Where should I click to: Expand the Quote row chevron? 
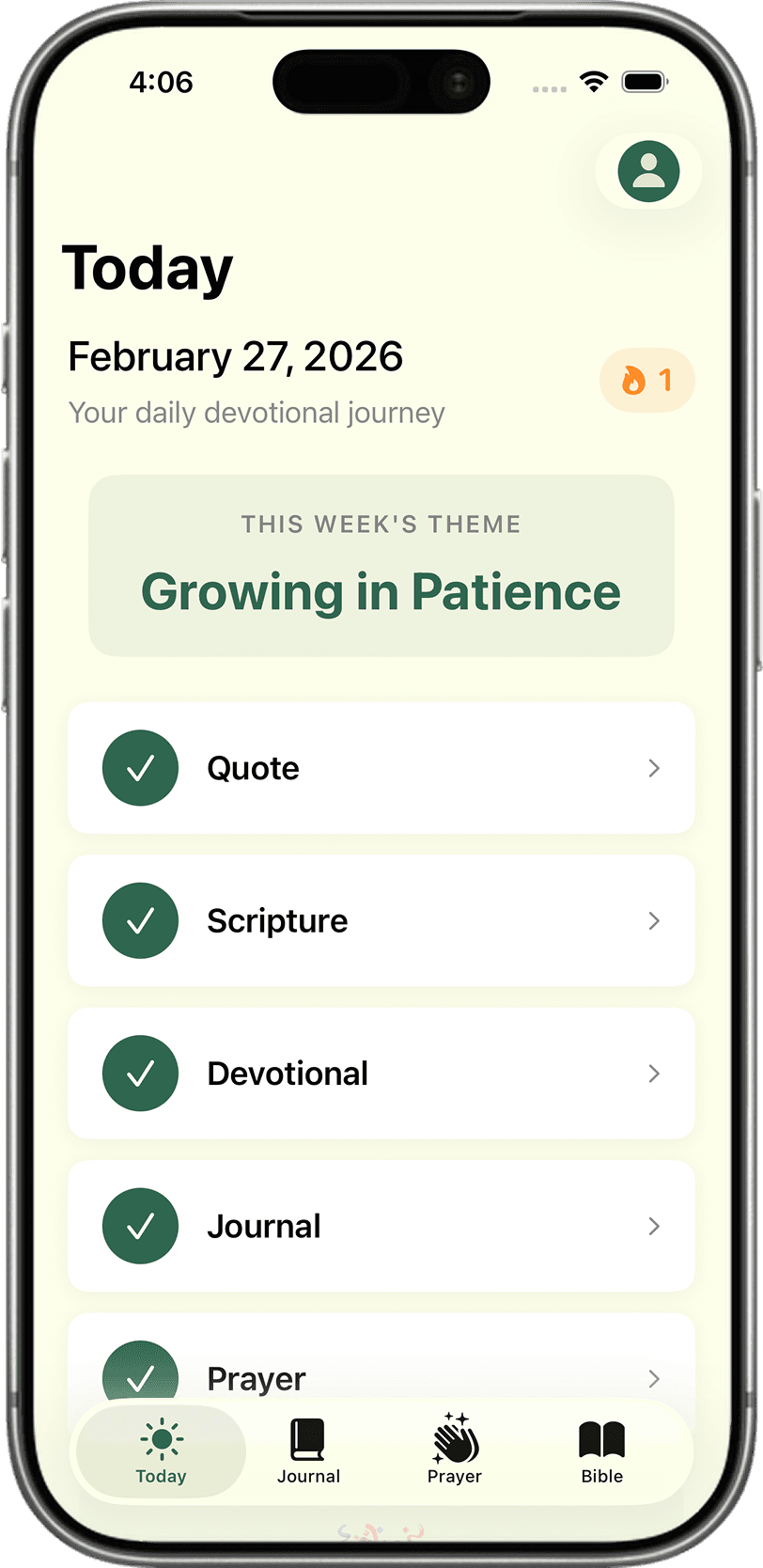(x=654, y=768)
